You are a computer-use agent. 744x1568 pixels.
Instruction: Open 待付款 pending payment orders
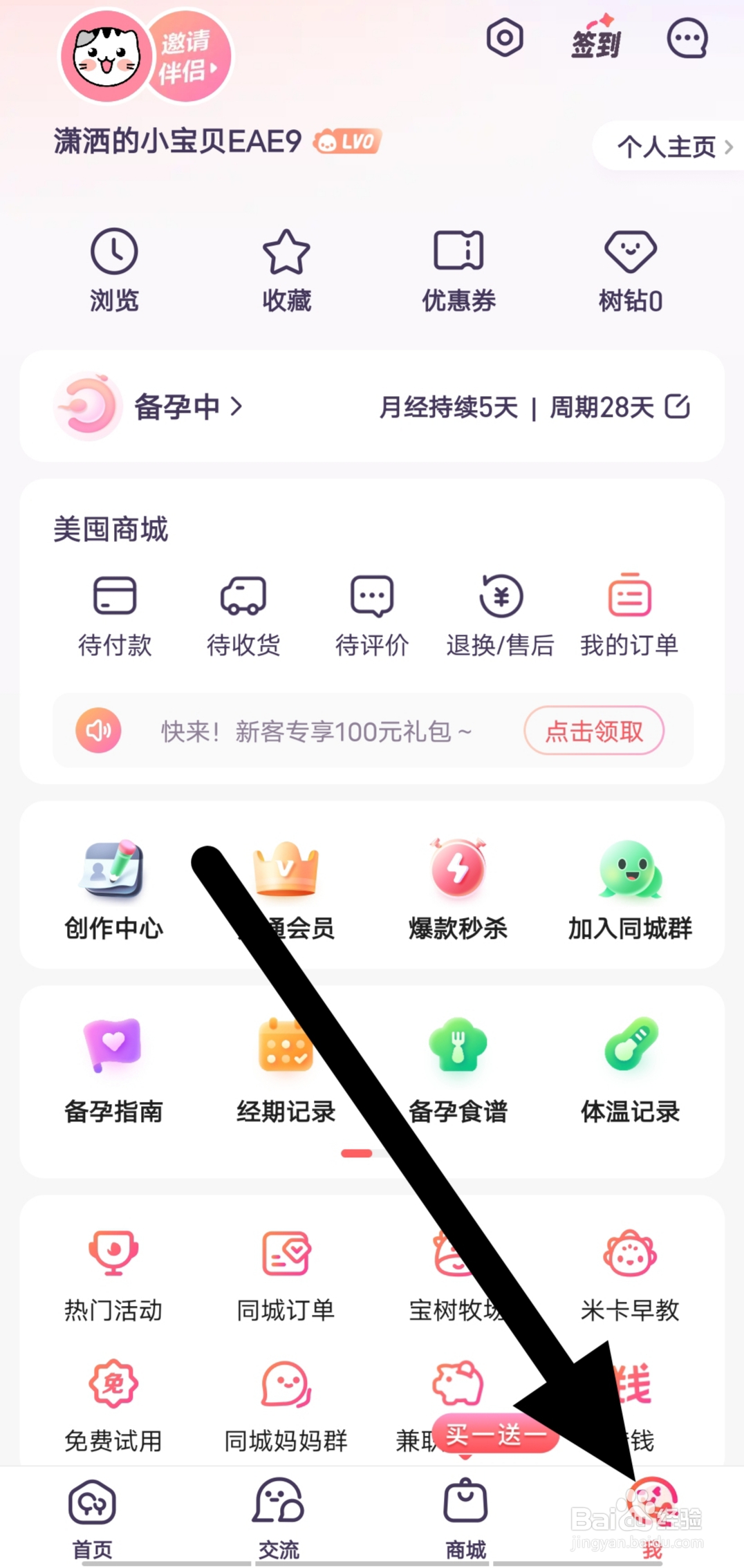[115, 615]
